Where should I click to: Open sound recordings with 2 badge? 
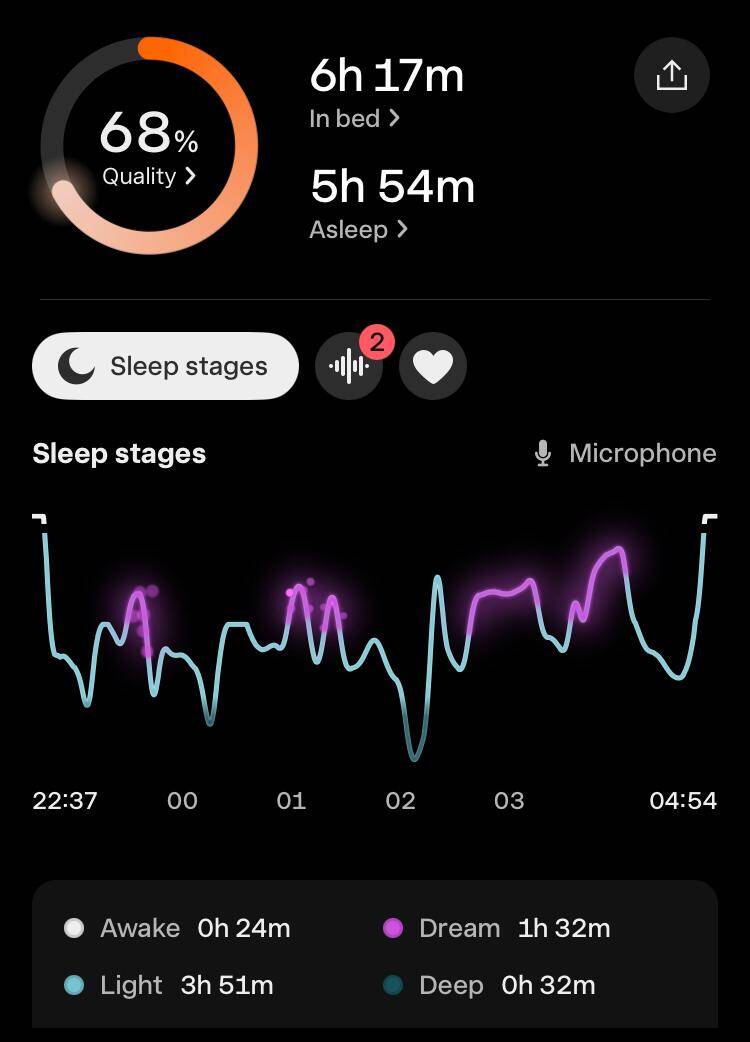coord(349,366)
